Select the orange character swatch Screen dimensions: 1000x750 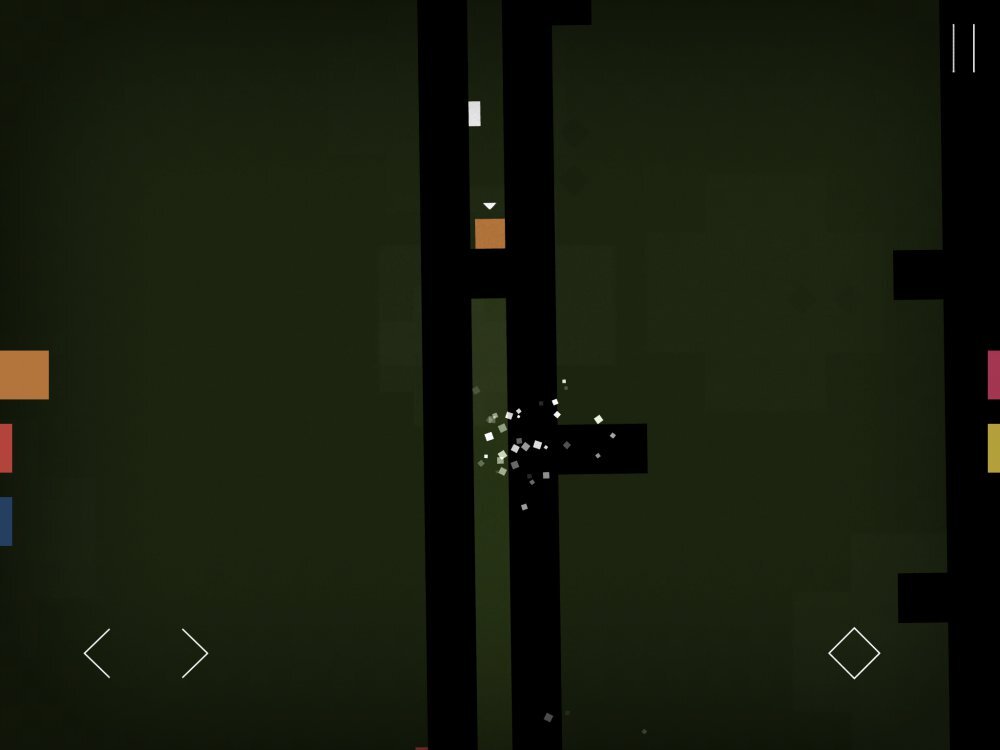(x=24, y=375)
